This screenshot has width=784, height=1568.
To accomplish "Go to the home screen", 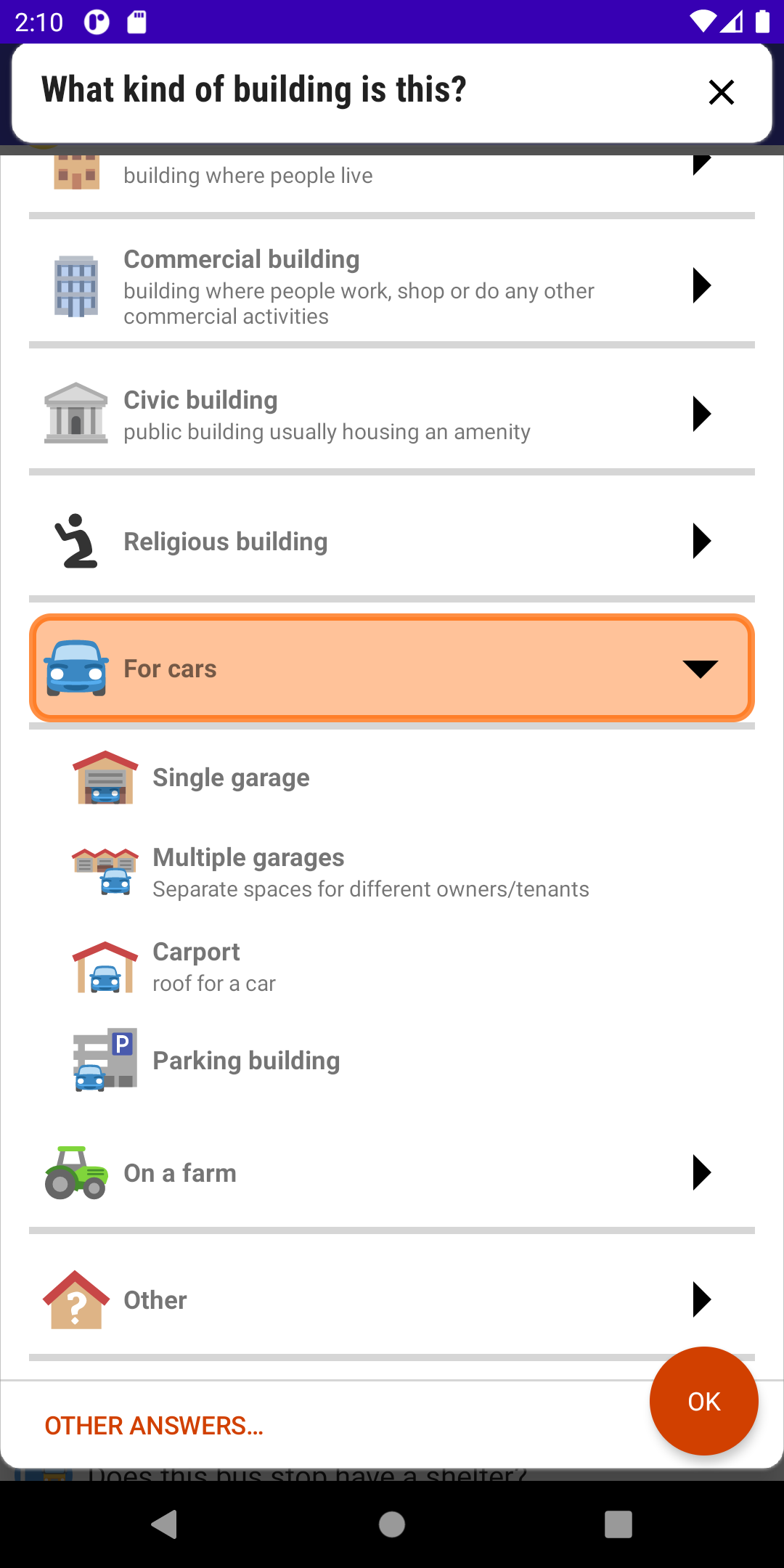I will pos(392,1524).
